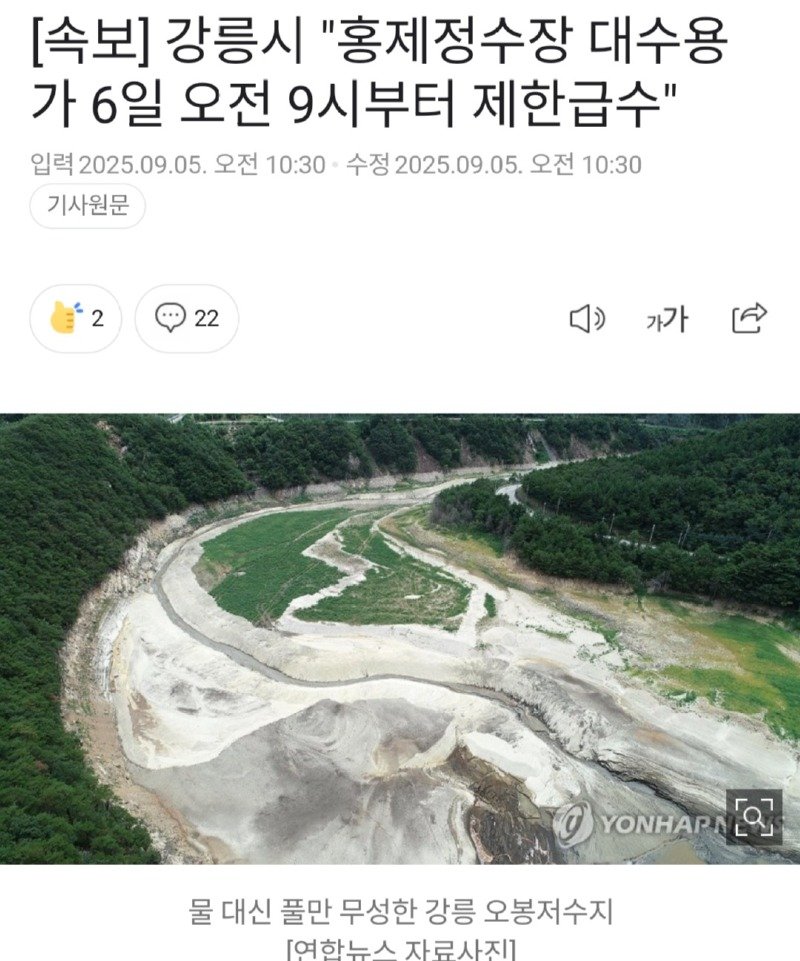Listen to the article with the speaker icon
This screenshot has height=961, width=800.
pyautogui.click(x=587, y=319)
